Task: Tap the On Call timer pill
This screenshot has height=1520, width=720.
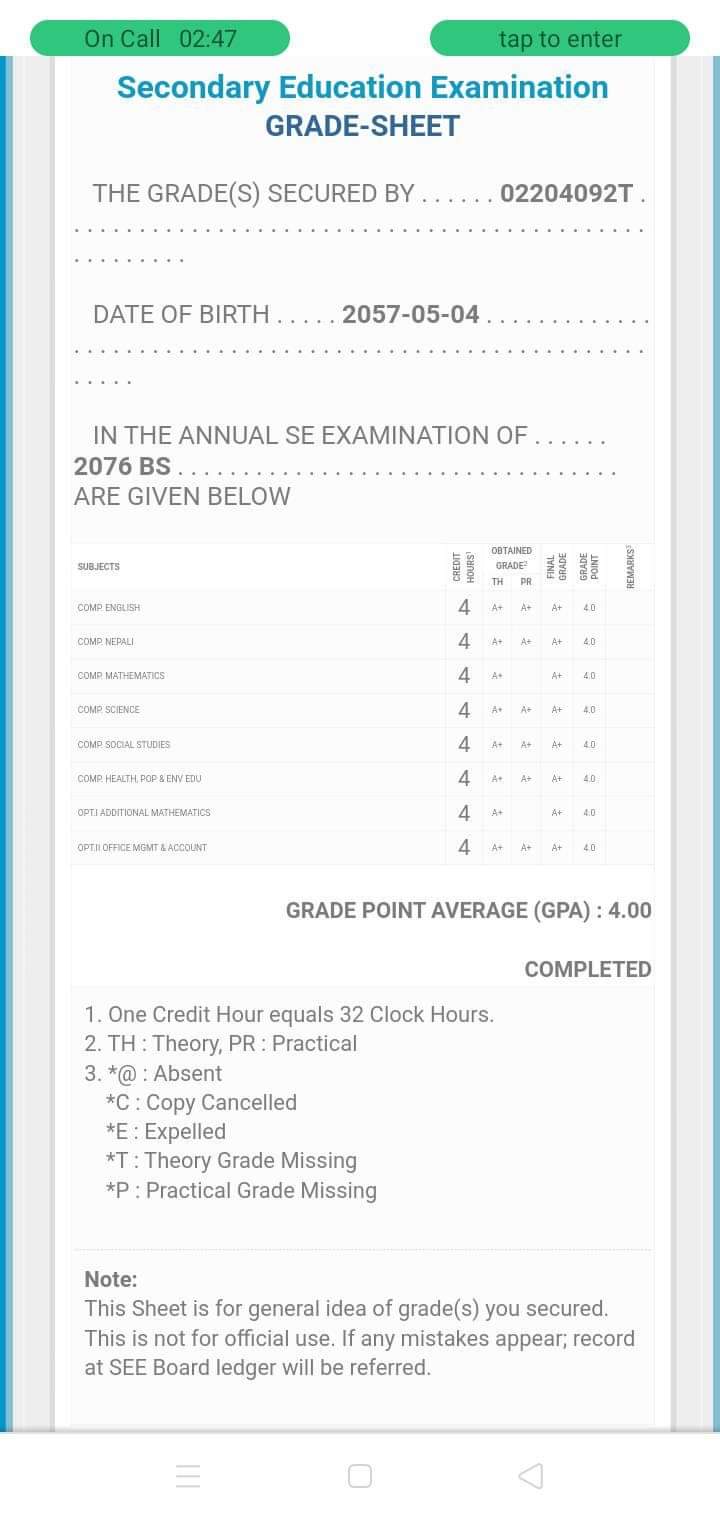Action: point(160,39)
